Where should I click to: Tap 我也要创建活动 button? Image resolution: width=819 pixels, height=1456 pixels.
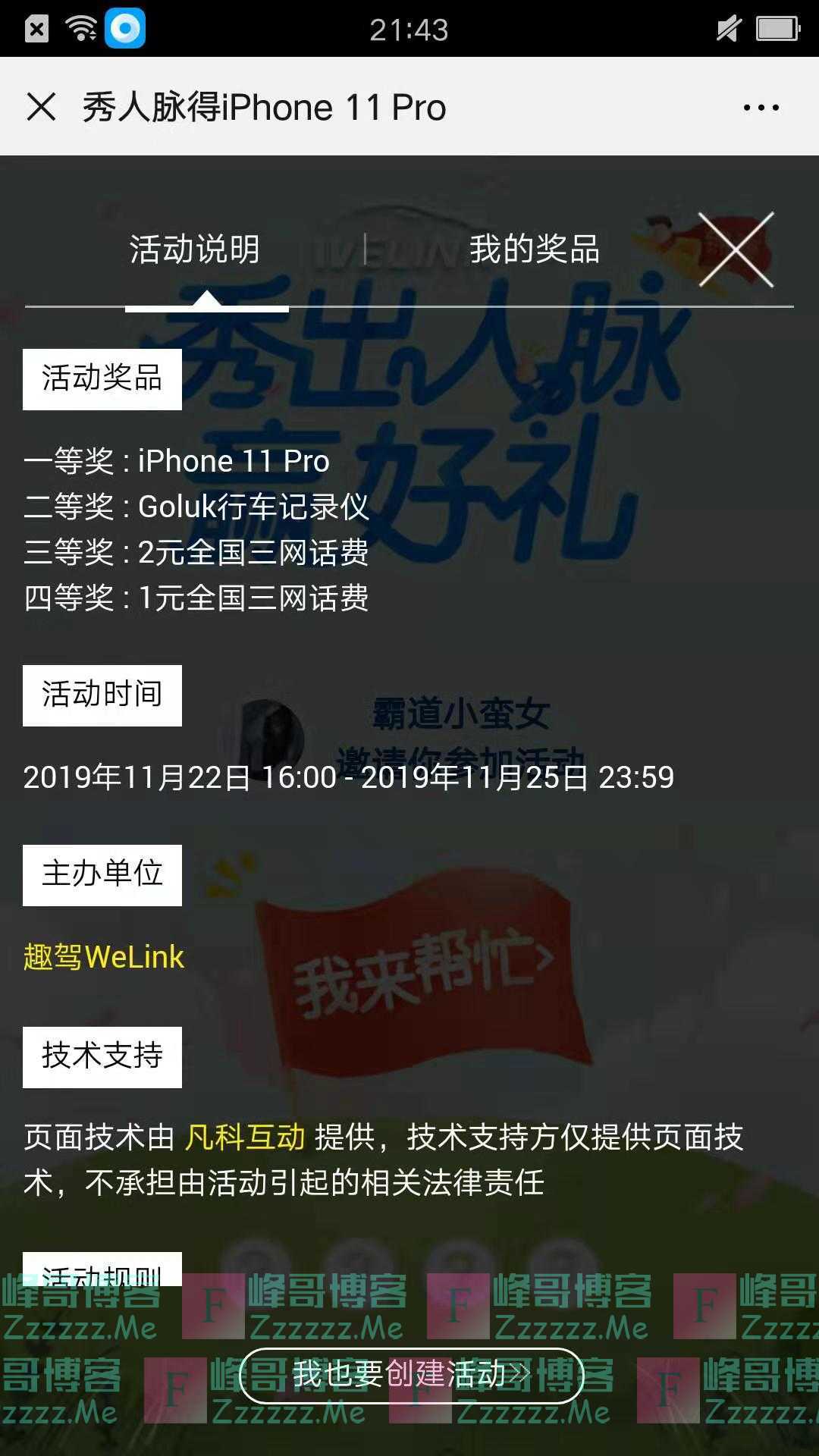[x=411, y=1374]
